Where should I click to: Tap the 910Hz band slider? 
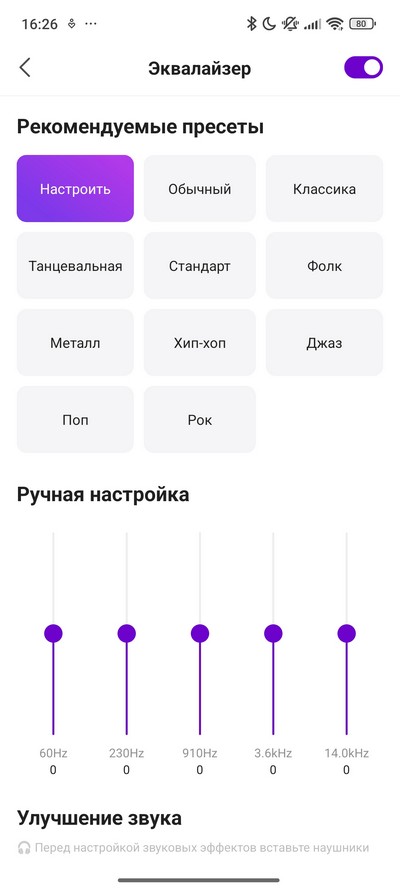[199, 633]
